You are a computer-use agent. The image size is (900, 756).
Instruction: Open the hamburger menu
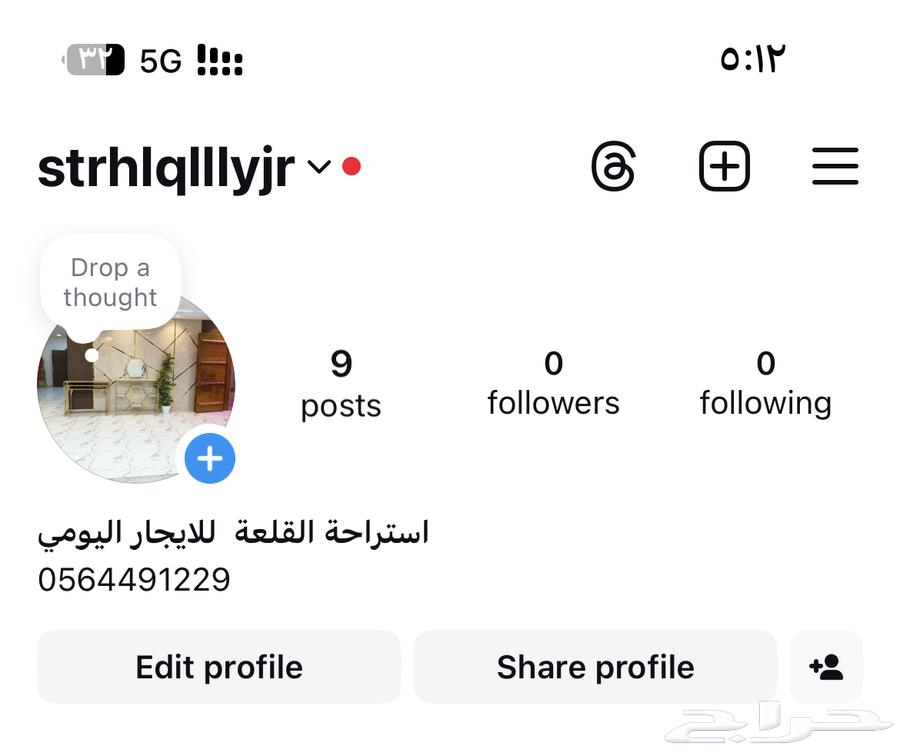tap(835, 166)
